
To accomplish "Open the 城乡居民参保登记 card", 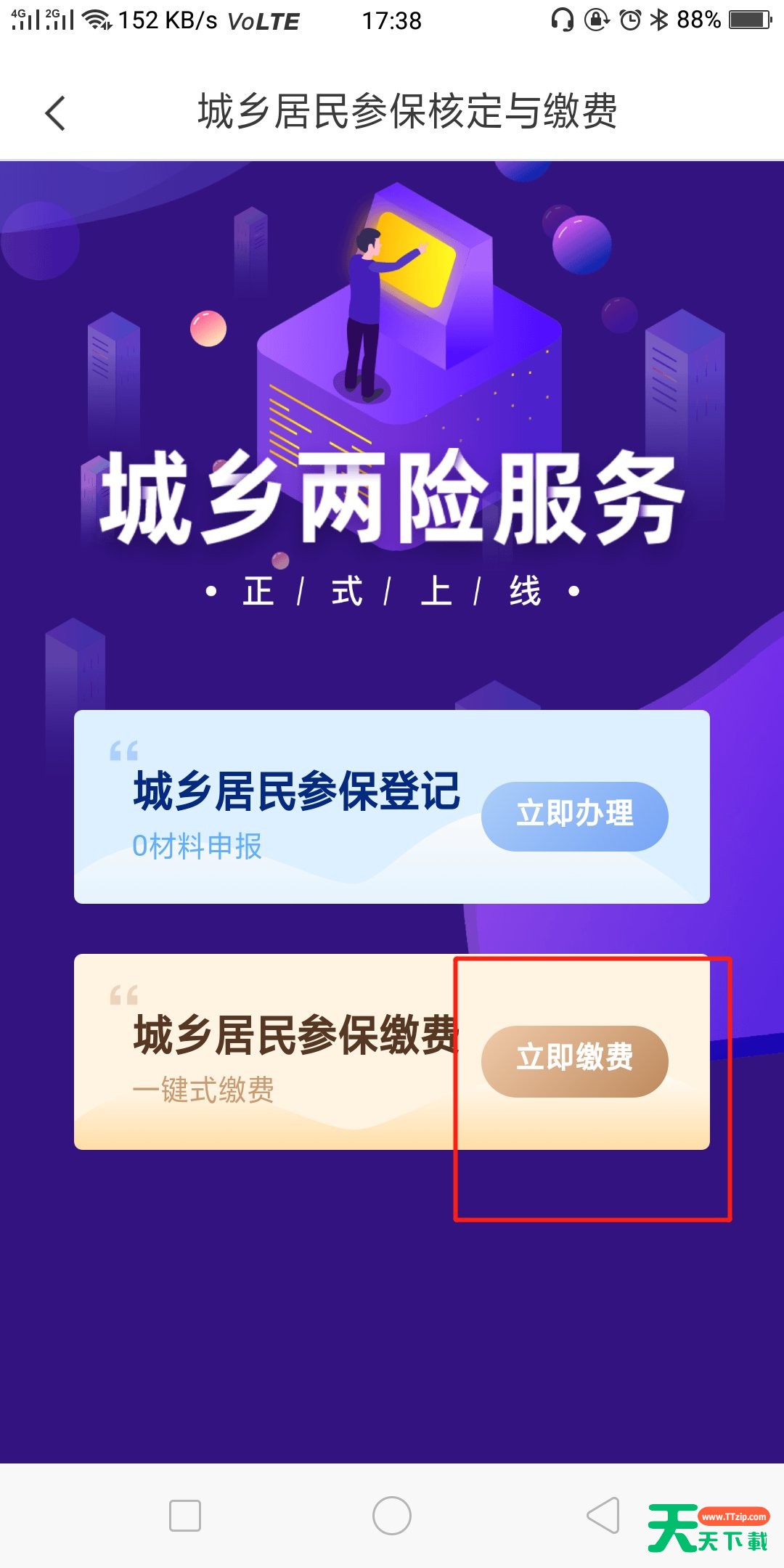I will [x=392, y=807].
